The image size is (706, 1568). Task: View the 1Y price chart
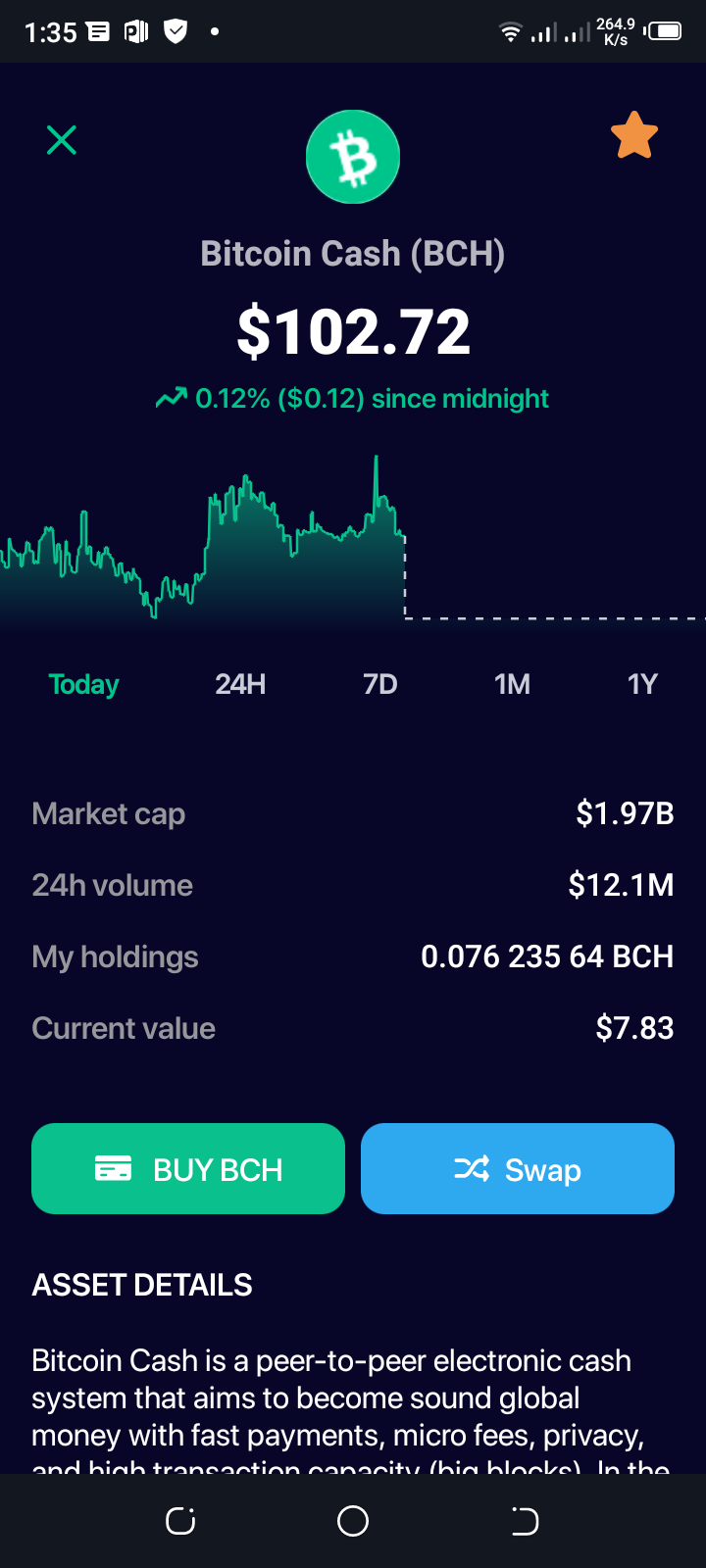[642, 684]
